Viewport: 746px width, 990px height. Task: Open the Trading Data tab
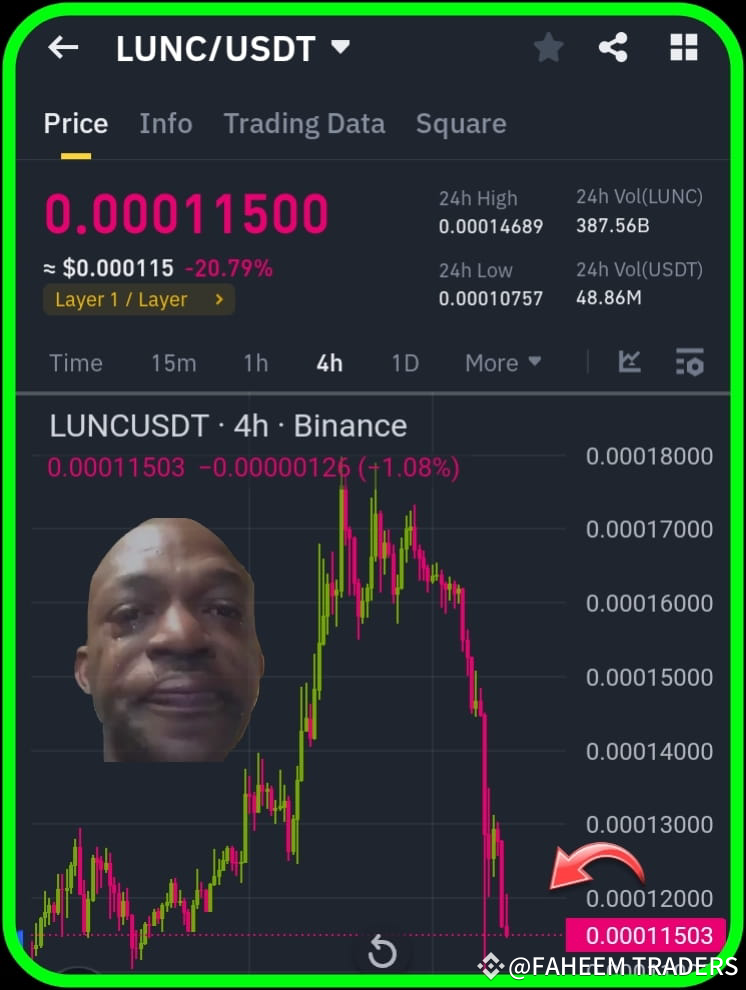[x=304, y=123]
